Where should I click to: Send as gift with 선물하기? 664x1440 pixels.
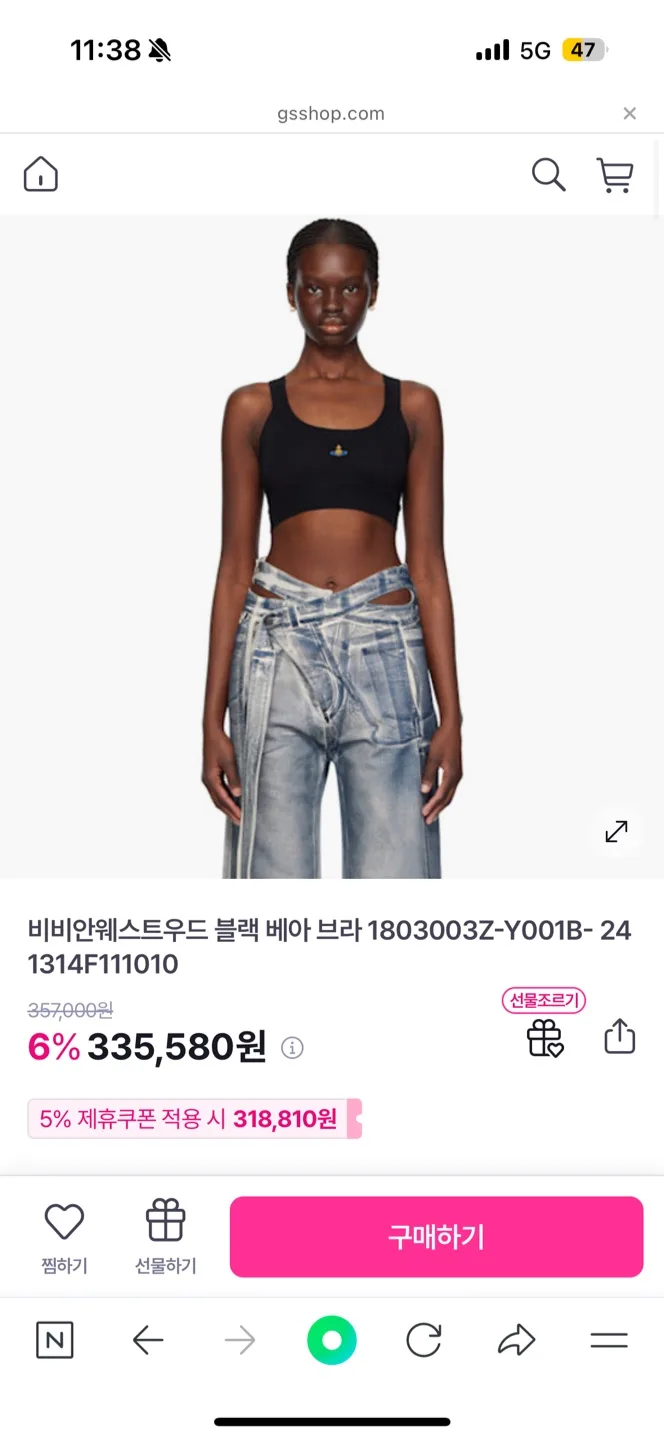click(166, 1237)
